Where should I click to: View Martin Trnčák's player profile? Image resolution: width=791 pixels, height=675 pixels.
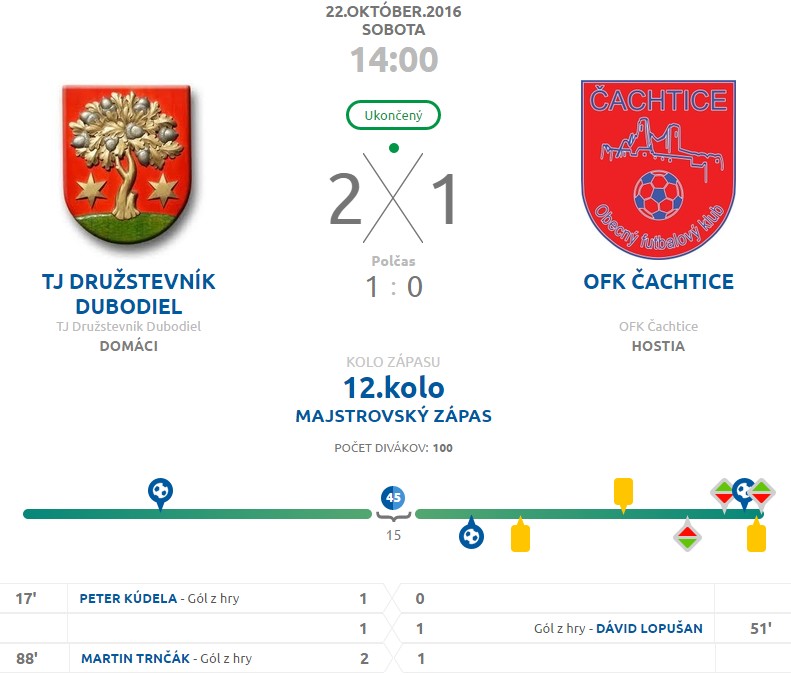pyautogui.click(x=135, y=658)
